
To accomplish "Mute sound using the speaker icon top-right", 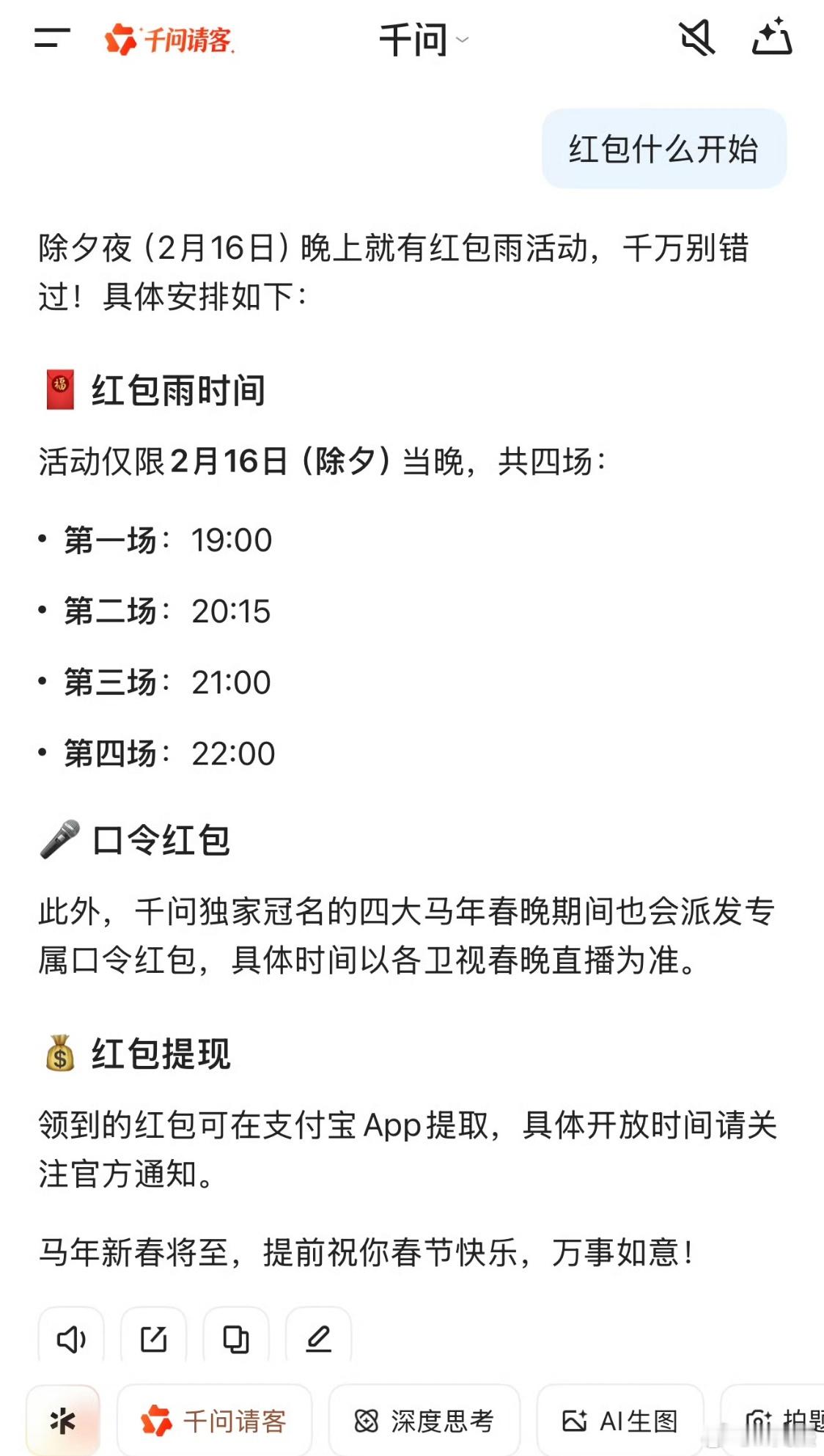I will (696, 38).
